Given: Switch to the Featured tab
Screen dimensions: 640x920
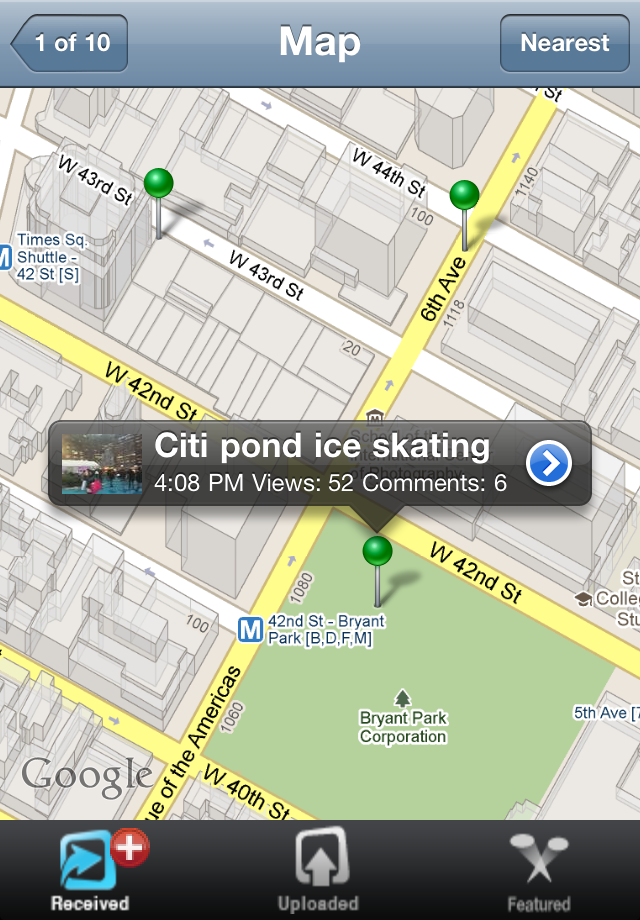Looking at the screenshot, I should pyautogui.click(x=538, y=870).
